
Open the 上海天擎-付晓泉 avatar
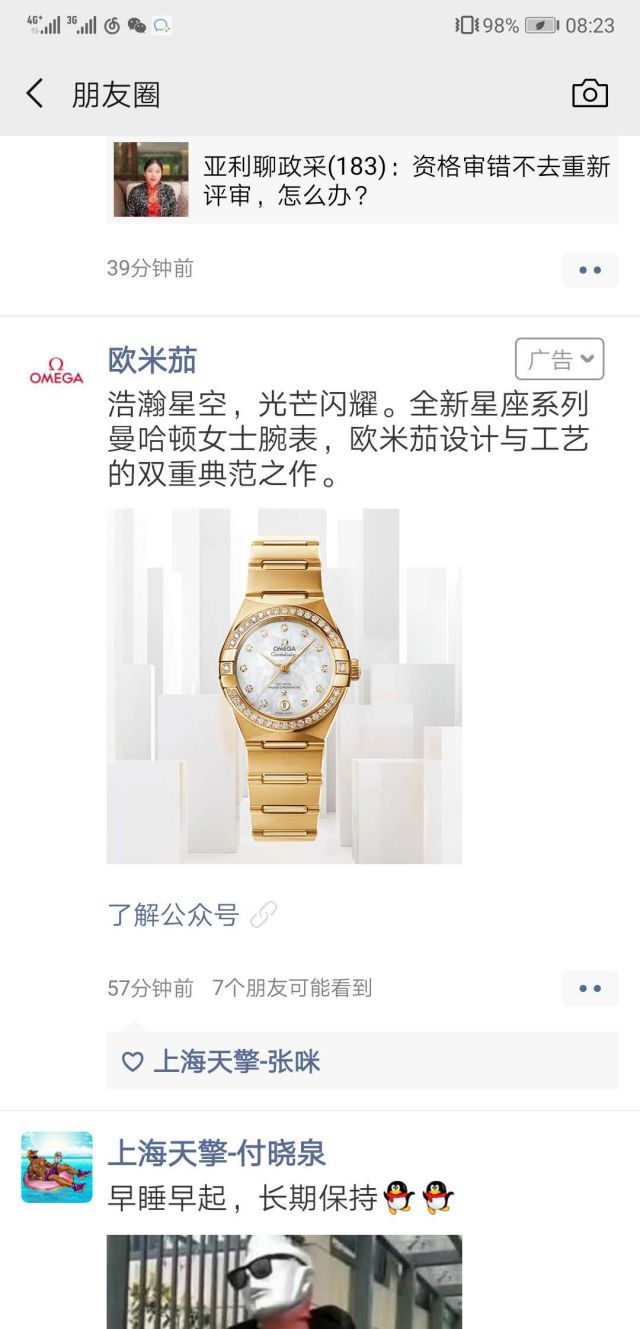point(56,1167)
